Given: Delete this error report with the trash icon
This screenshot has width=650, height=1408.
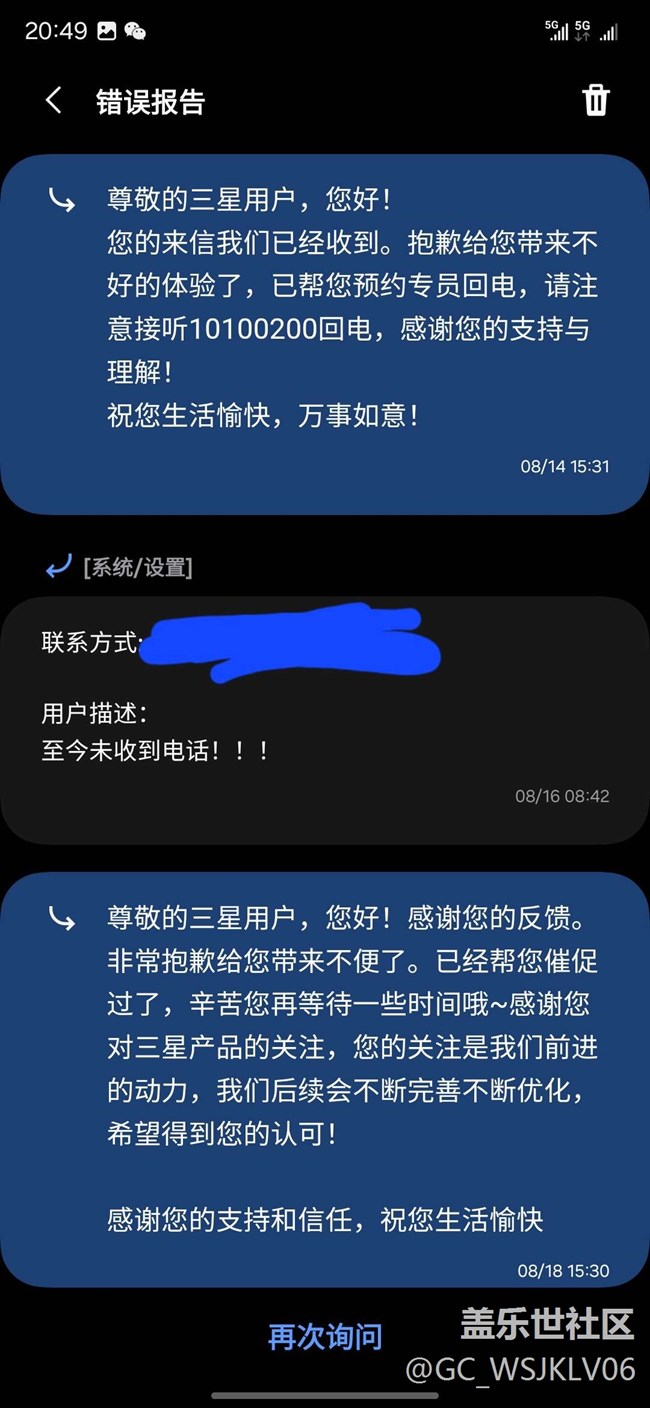Looking at the screenshot, I should tap(595, 101).
